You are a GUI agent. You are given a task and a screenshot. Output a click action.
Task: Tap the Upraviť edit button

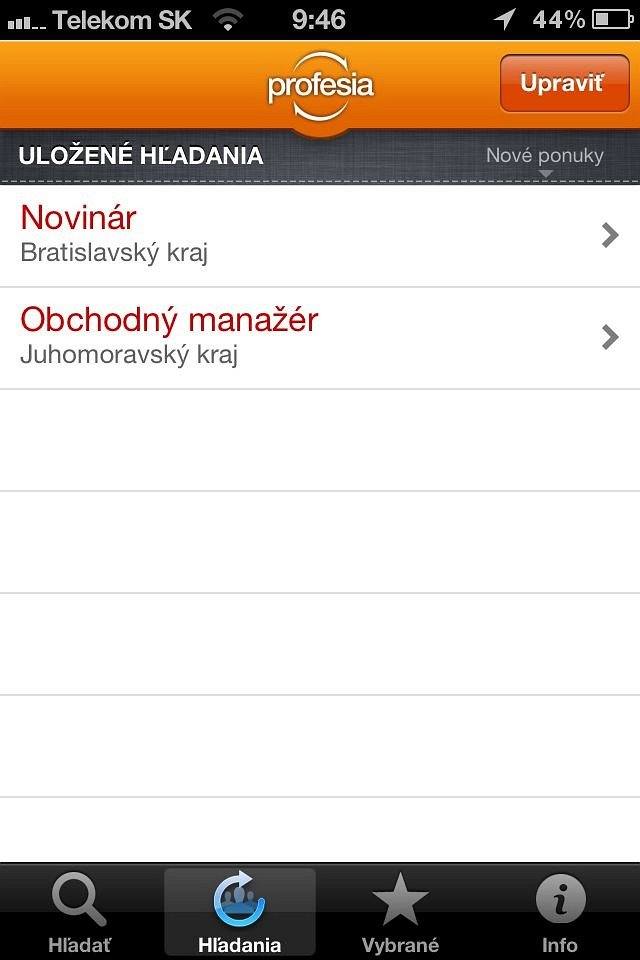point(561,83)
